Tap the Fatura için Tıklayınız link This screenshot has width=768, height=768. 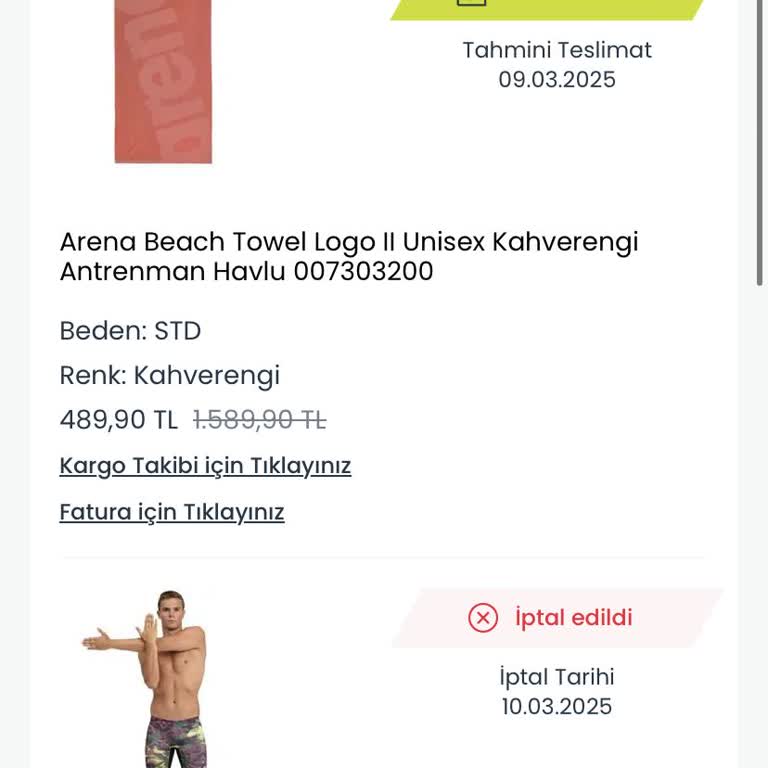click(x=172, y=512)
